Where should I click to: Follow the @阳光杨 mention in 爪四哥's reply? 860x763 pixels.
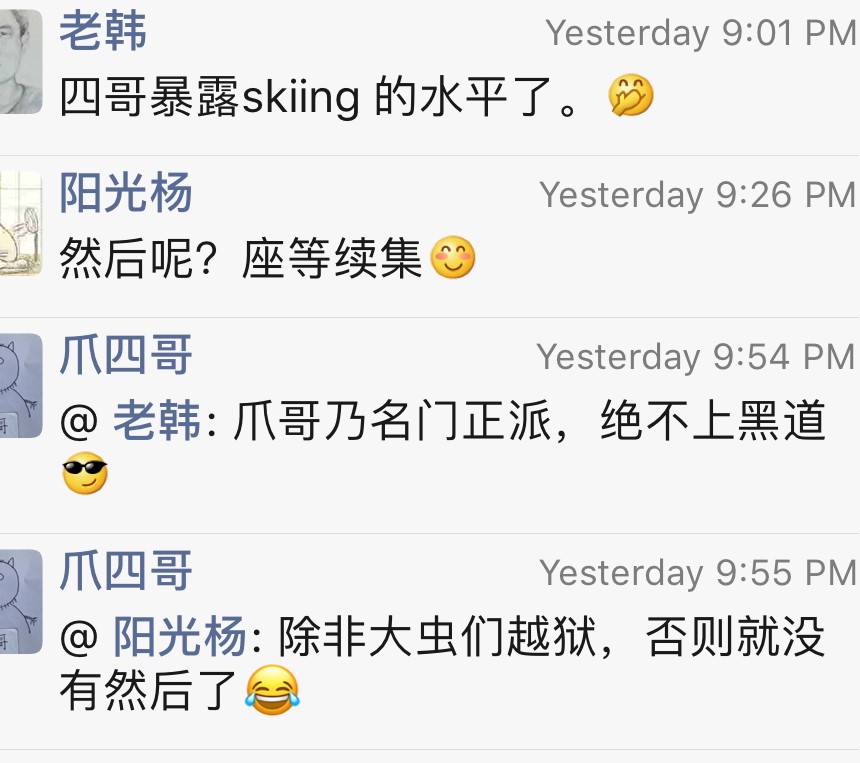[x=178, y=638]
